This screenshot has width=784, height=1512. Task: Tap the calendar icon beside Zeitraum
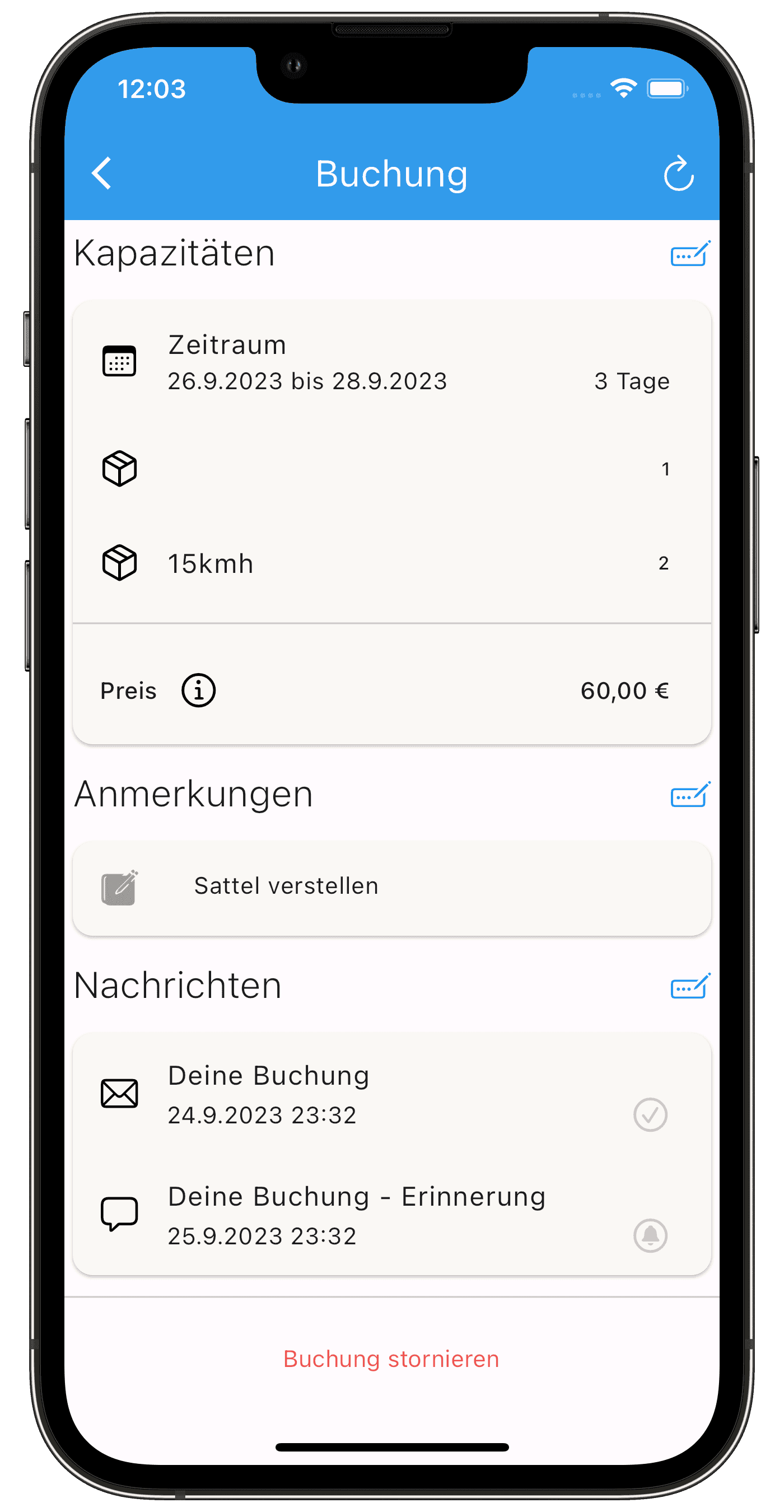pos(120,361)
